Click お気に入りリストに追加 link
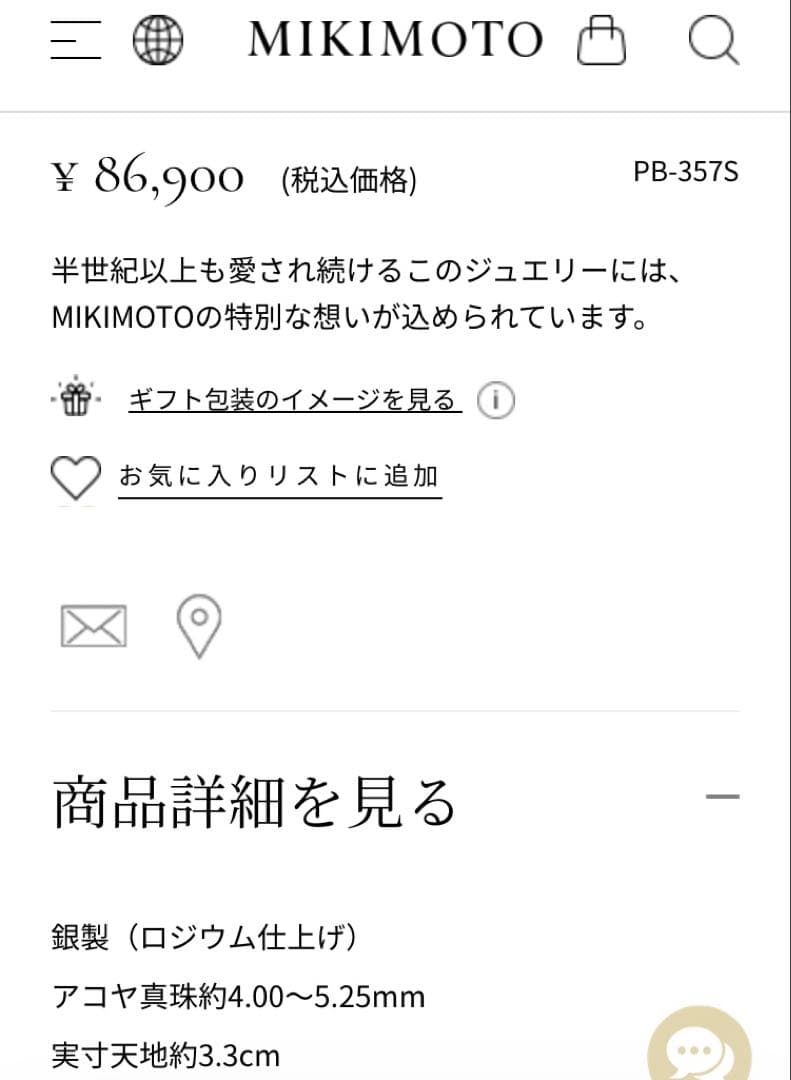 pyautogui.click(x=279, y=475)
